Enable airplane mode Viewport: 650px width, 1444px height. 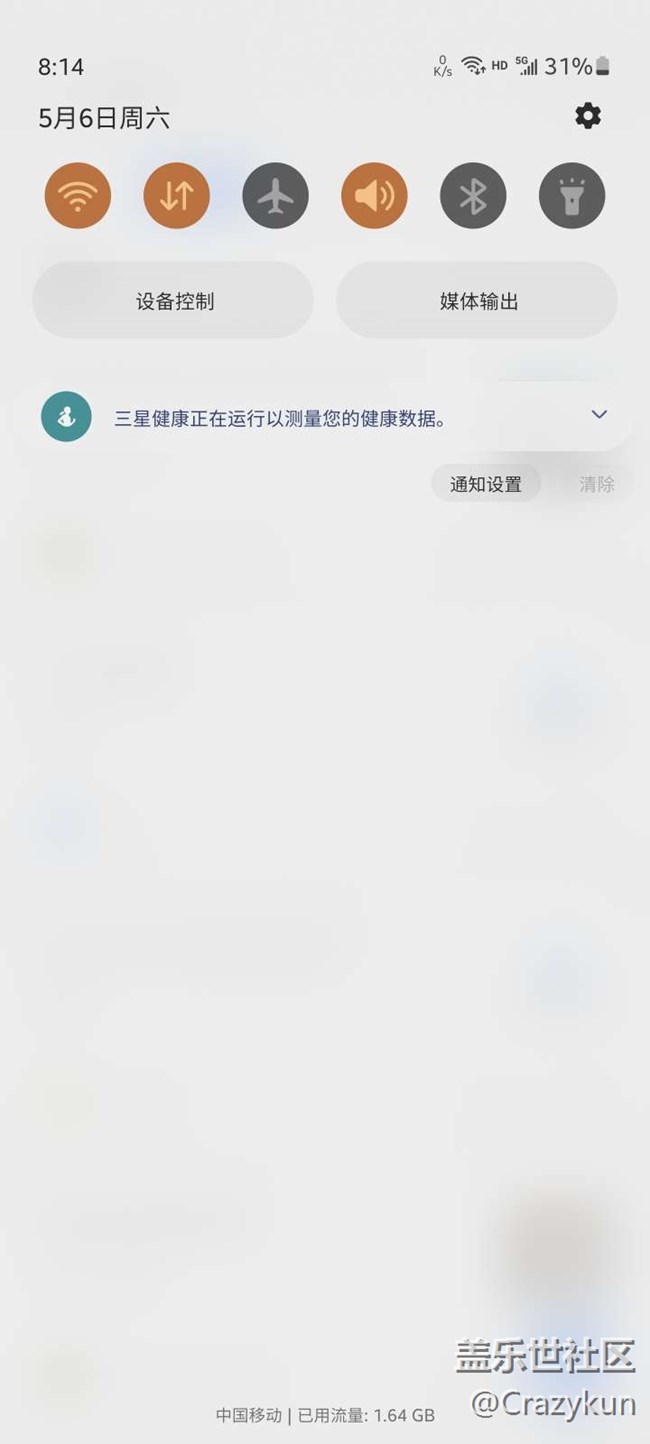point(275,195)
